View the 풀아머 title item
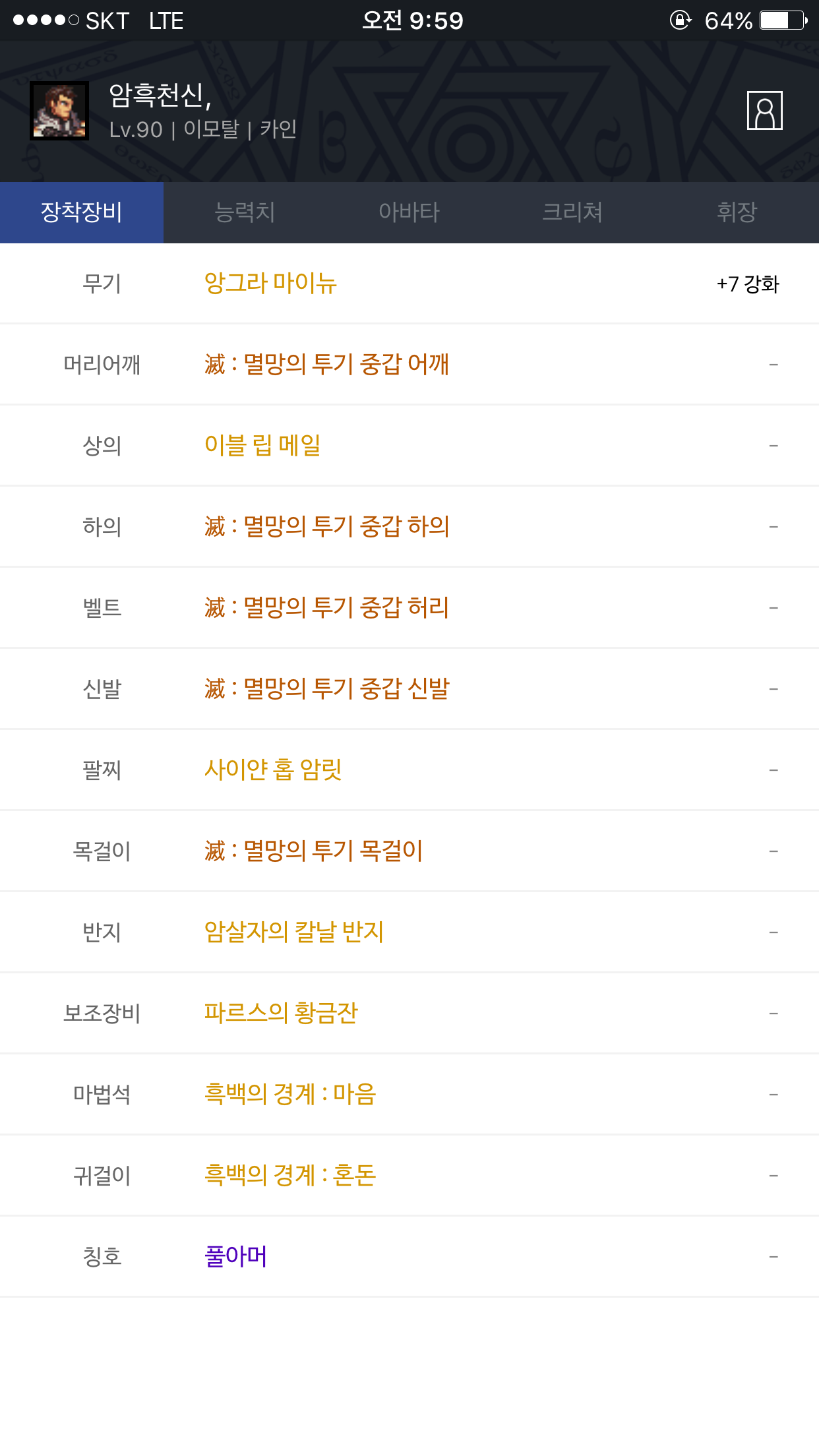 [409, 1256]
